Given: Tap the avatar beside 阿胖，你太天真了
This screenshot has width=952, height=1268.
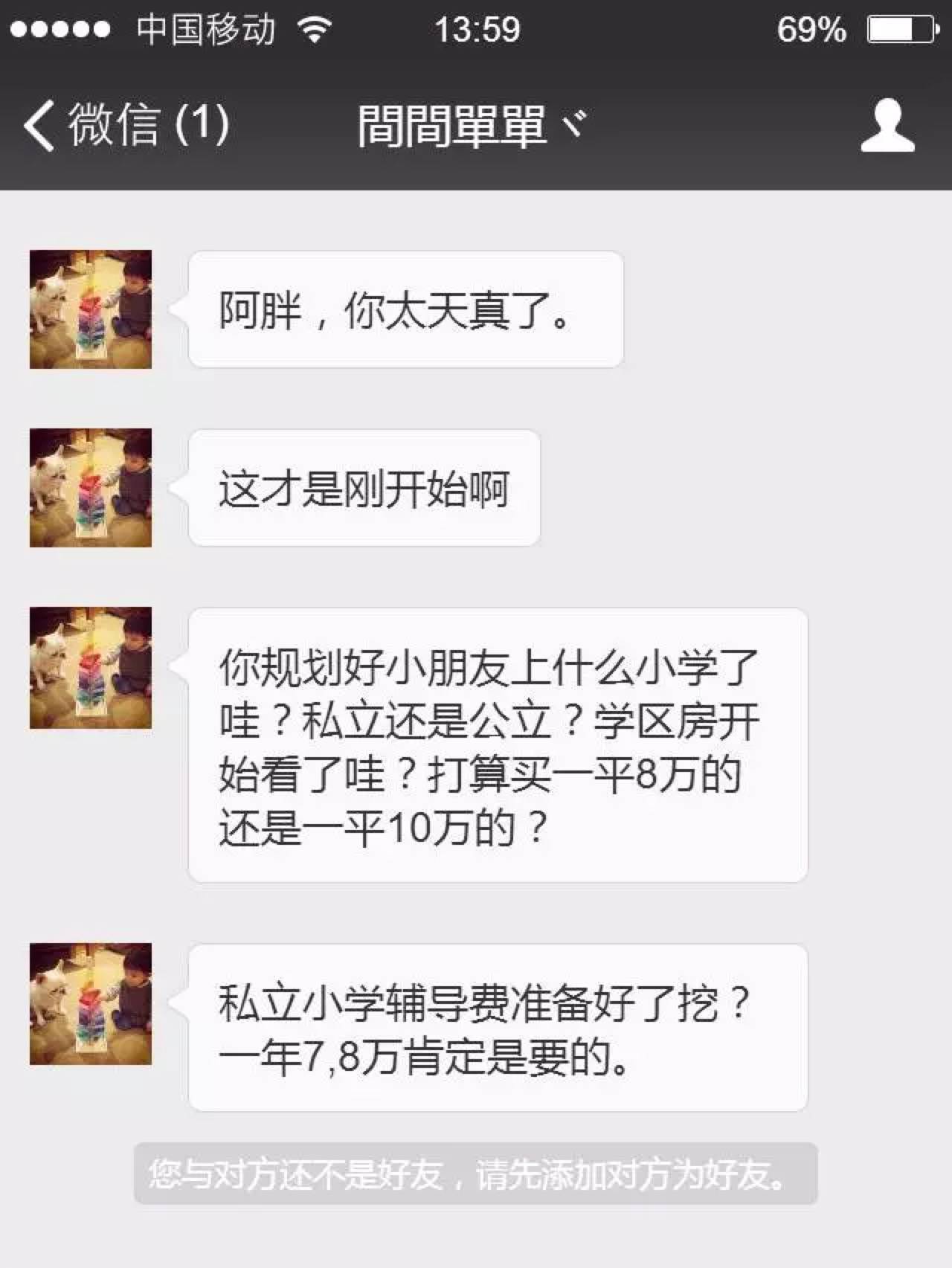Looking at the screenshot, I should pos(91,309).
